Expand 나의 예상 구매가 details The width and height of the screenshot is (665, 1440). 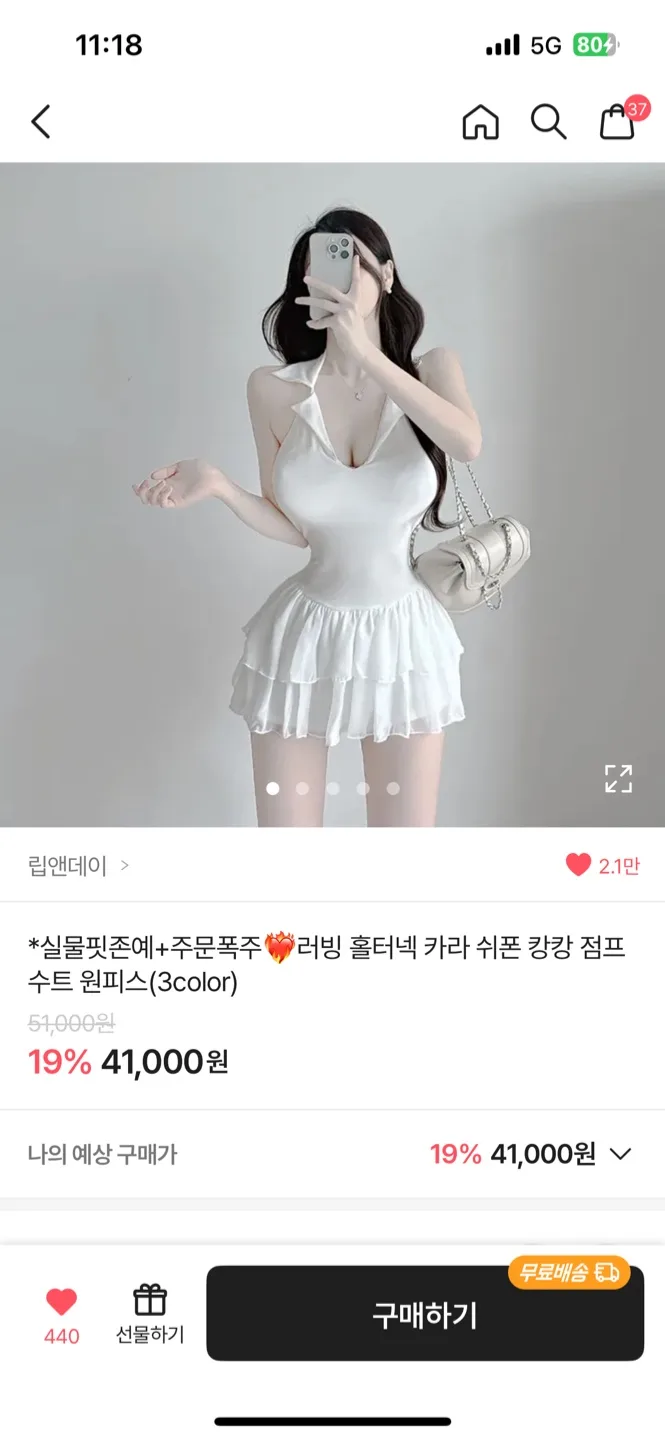(620, 1154)
